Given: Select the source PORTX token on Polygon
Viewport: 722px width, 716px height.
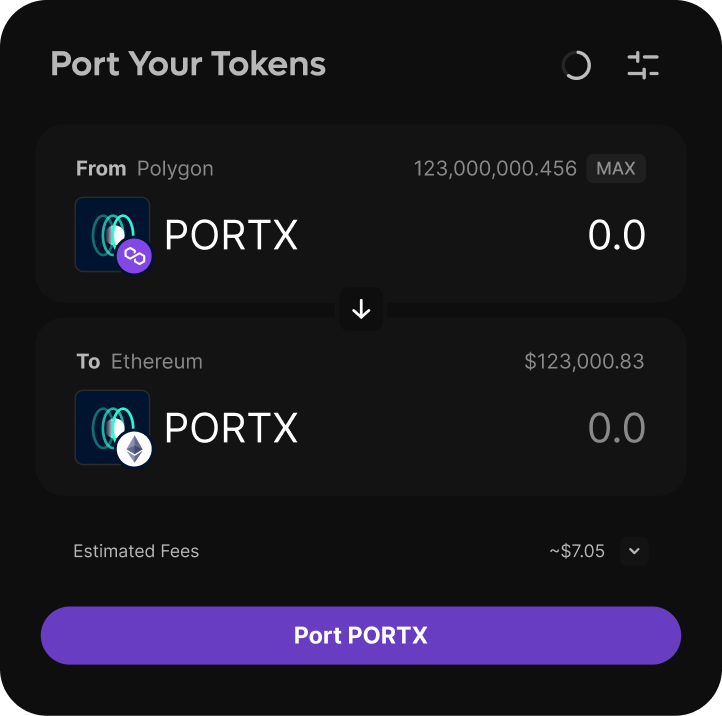Looking at the screenshot, I should pyautogui.click(x=188, y=235).
